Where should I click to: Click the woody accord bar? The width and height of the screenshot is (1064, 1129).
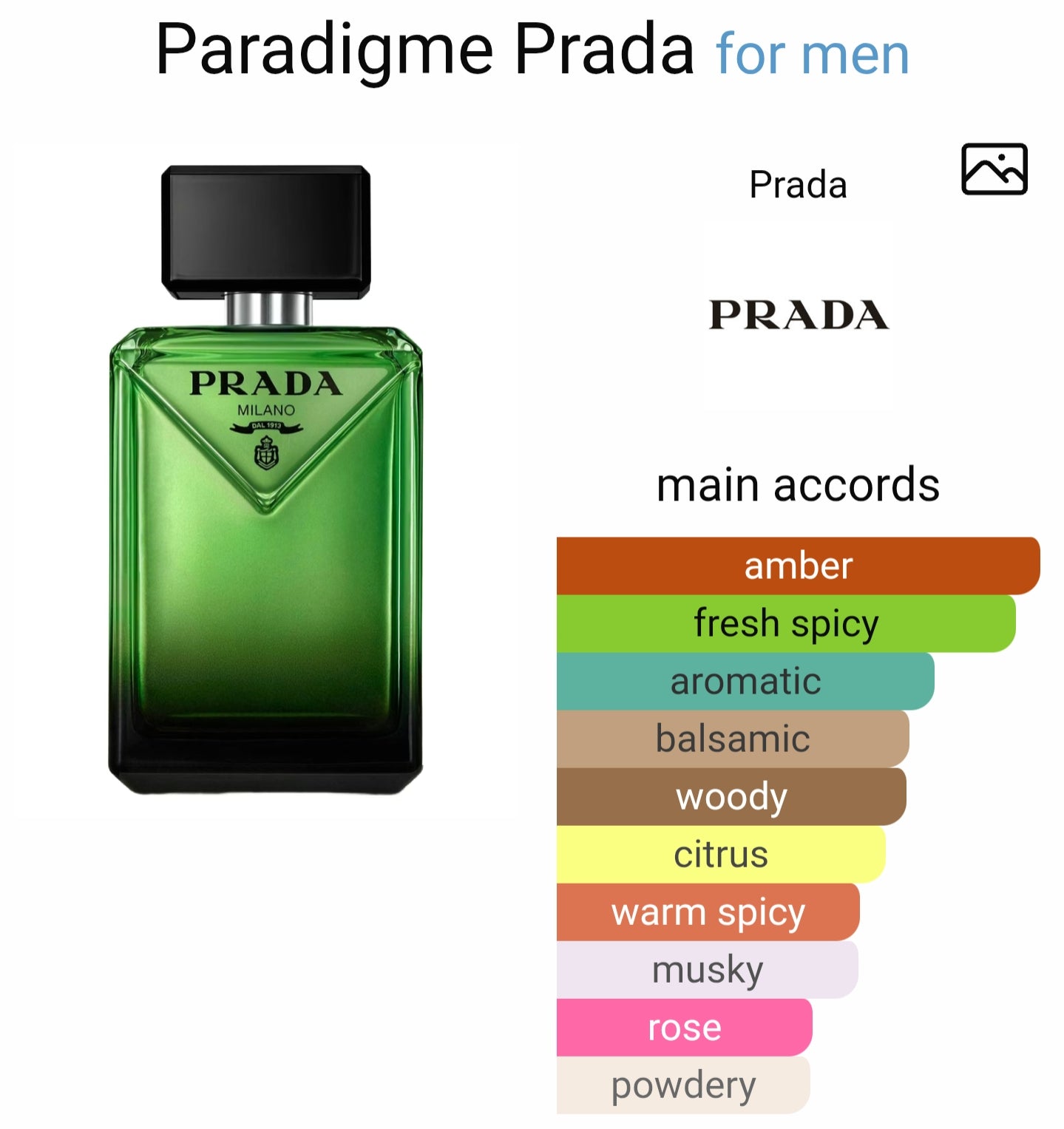coord(731,796)
